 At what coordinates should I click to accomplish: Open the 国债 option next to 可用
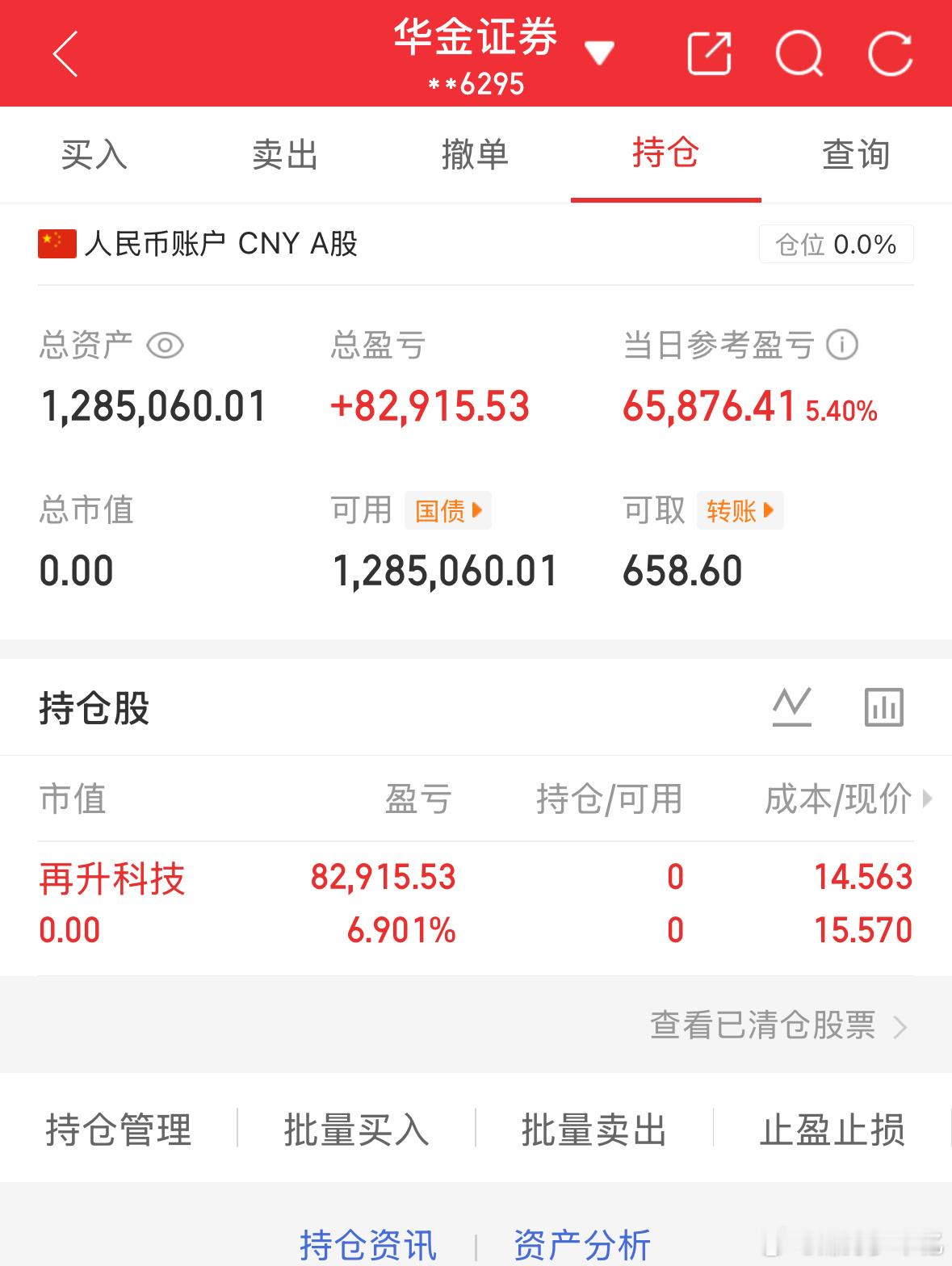pyautogui.click(x=447, y=509)
